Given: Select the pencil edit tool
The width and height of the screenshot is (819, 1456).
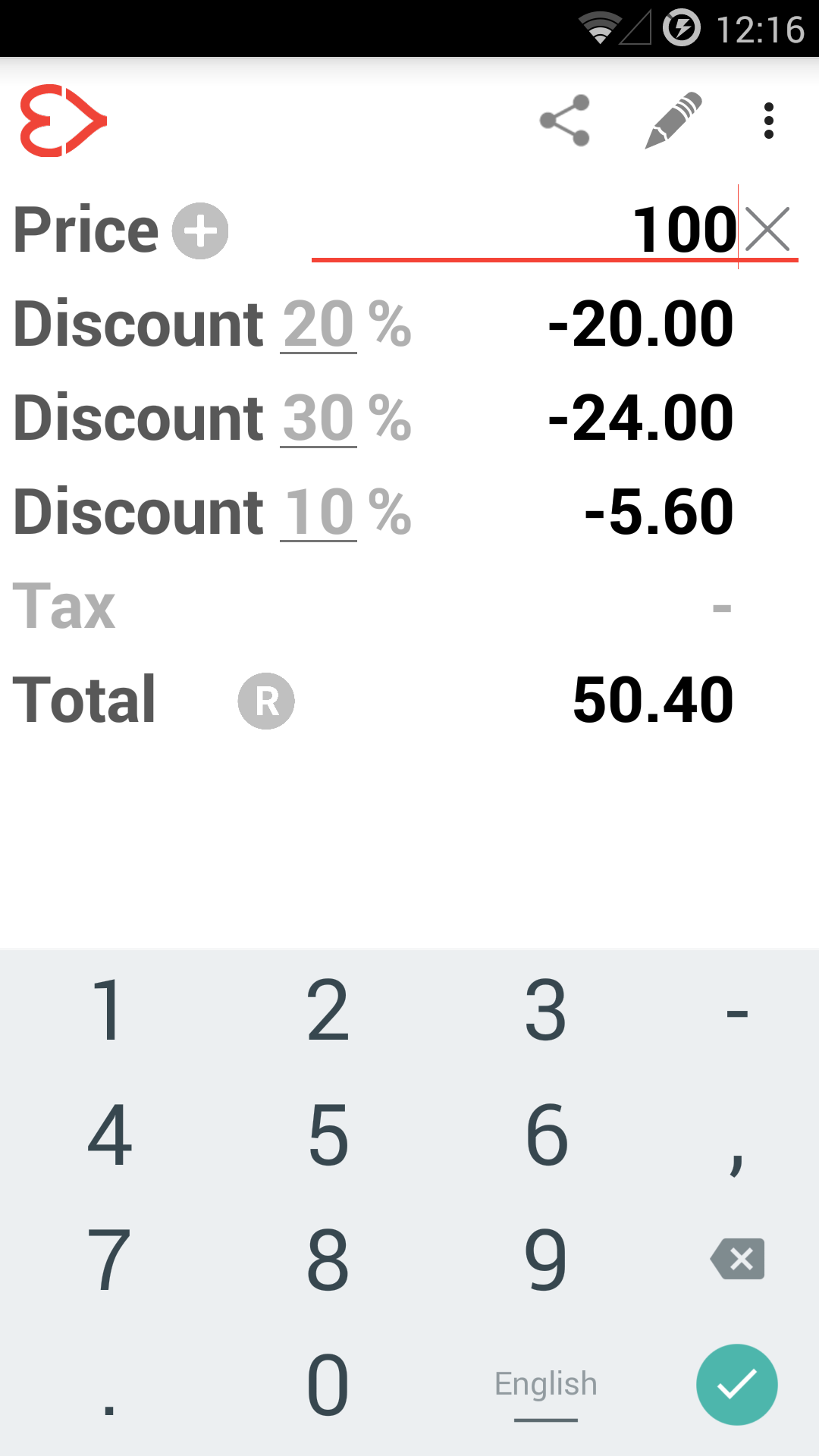Looking at the screenshot, I should pos(671,121).
